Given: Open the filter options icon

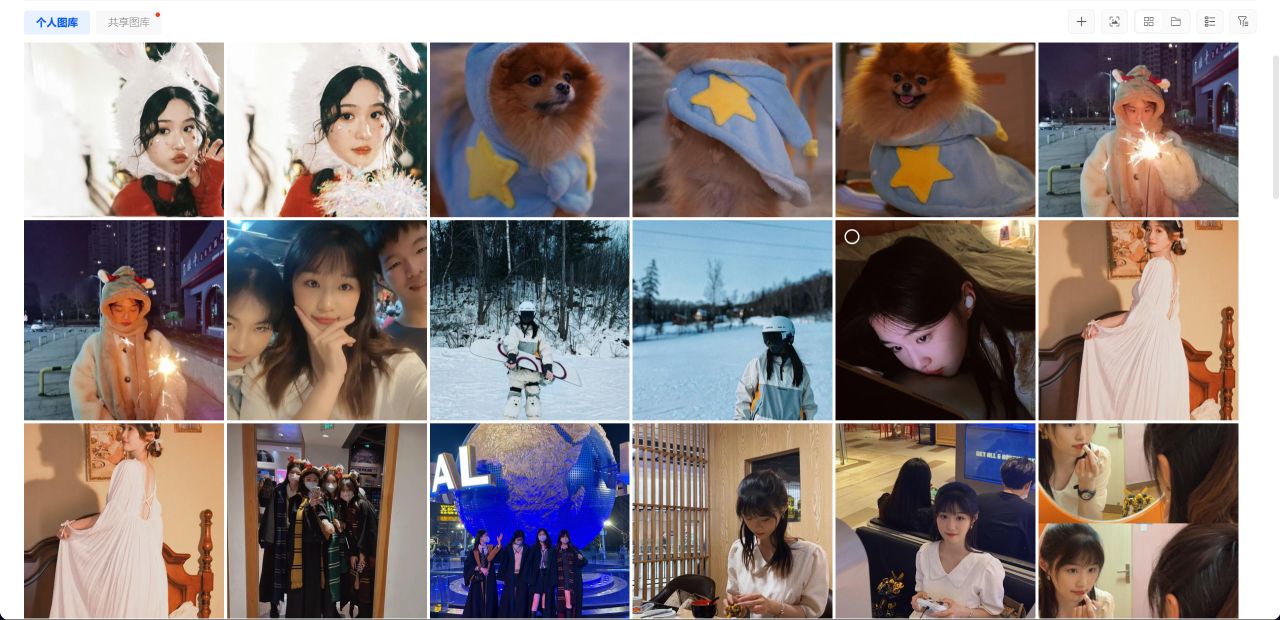Looking at the screenshot, I should [x=1243, y=22].
